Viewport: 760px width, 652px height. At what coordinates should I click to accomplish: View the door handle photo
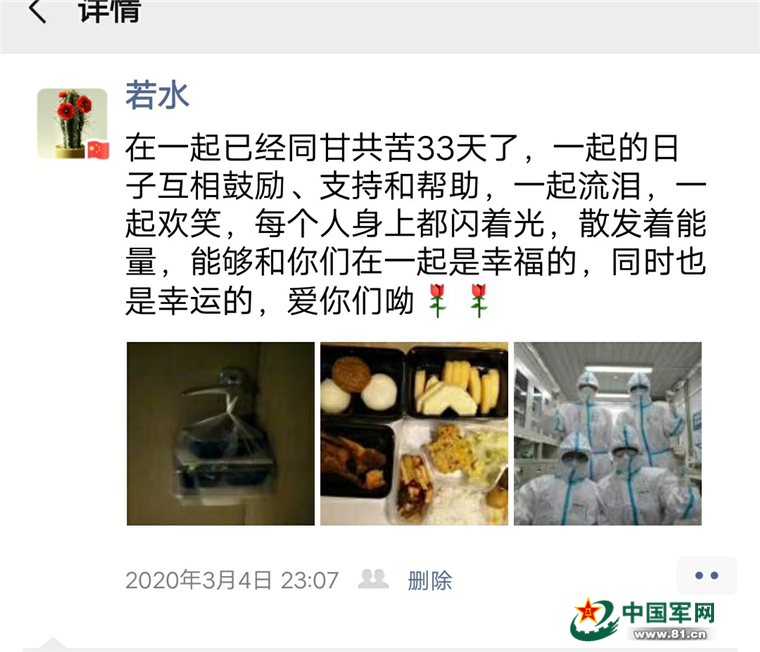[220, 433]
